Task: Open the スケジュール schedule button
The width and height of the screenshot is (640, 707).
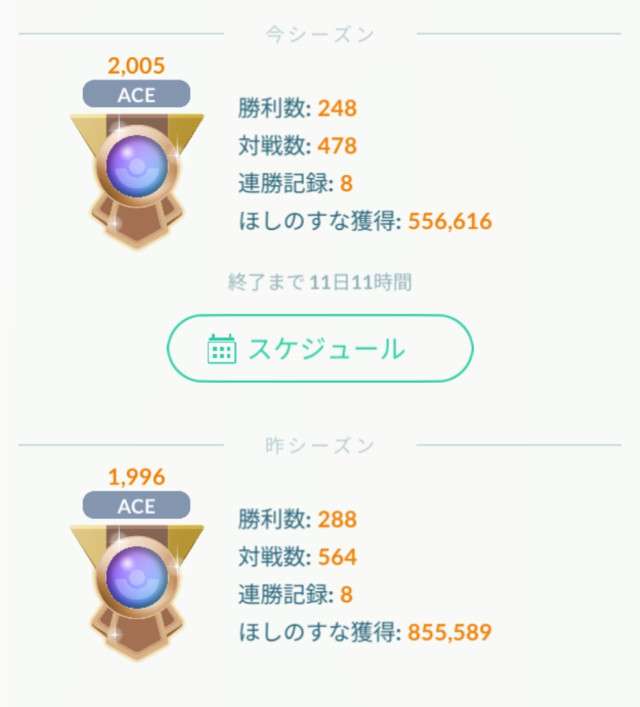Action: [x=319, y=348]
